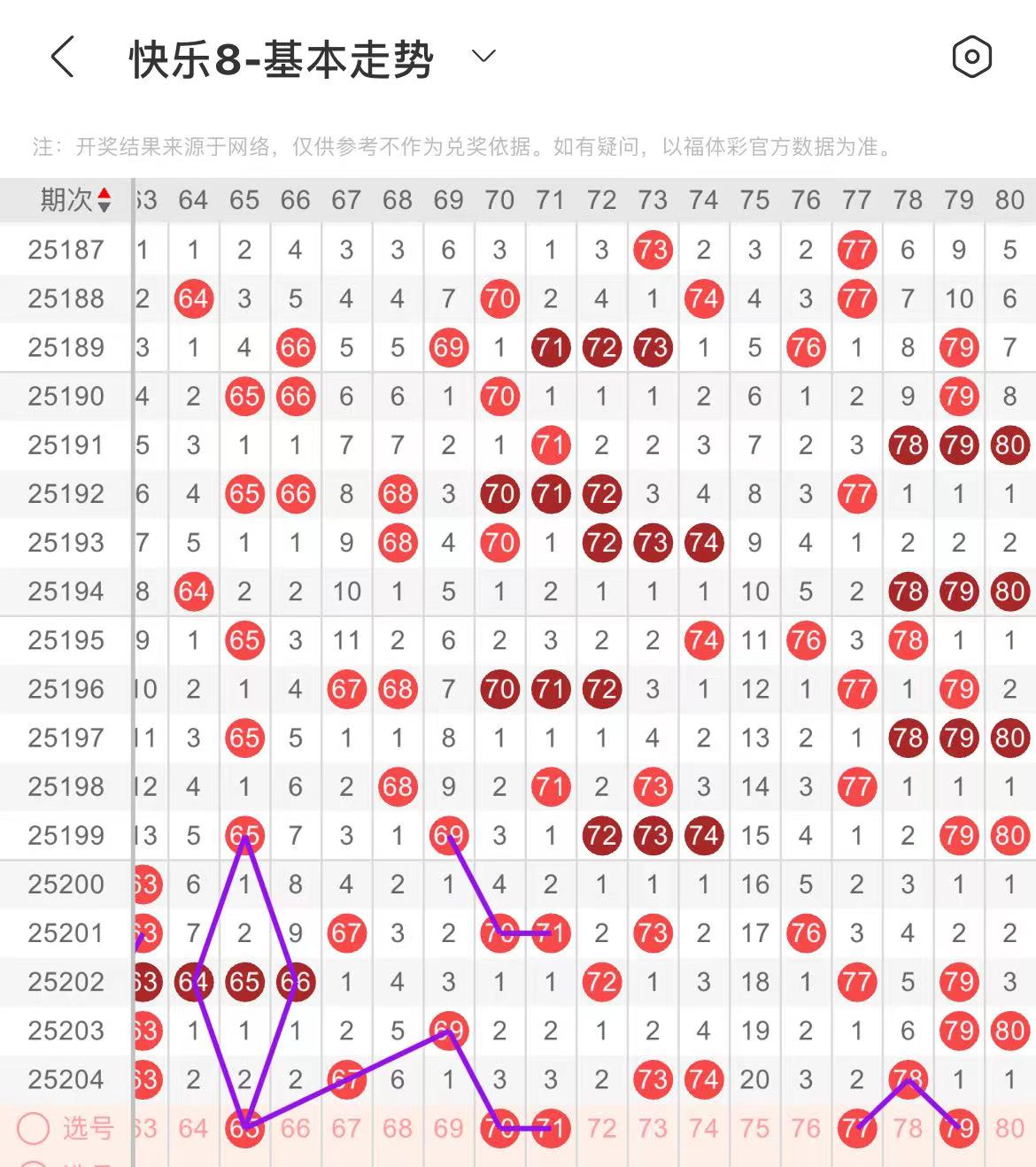Deselect number 77 in the 选号 row

pos(857,1129)
